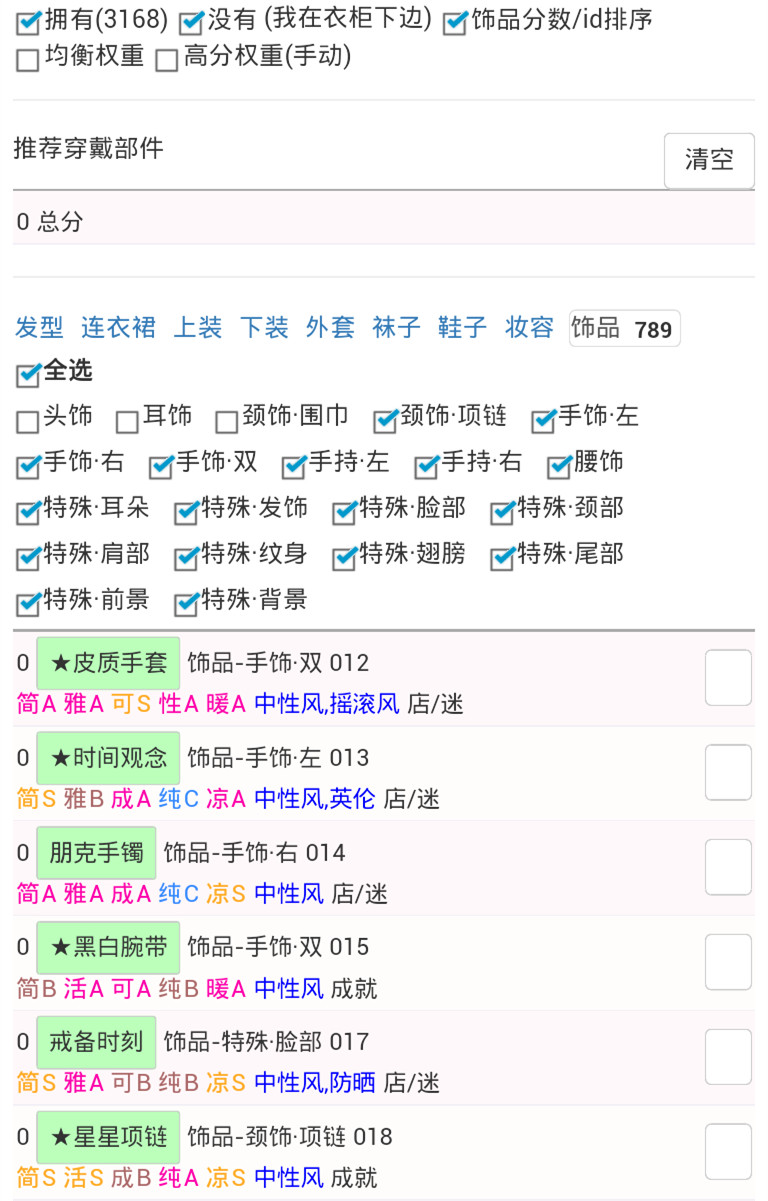Toggle 饰品分数/id排序 checkbox
Screen dimensions: 768x1201
(455, 22)
